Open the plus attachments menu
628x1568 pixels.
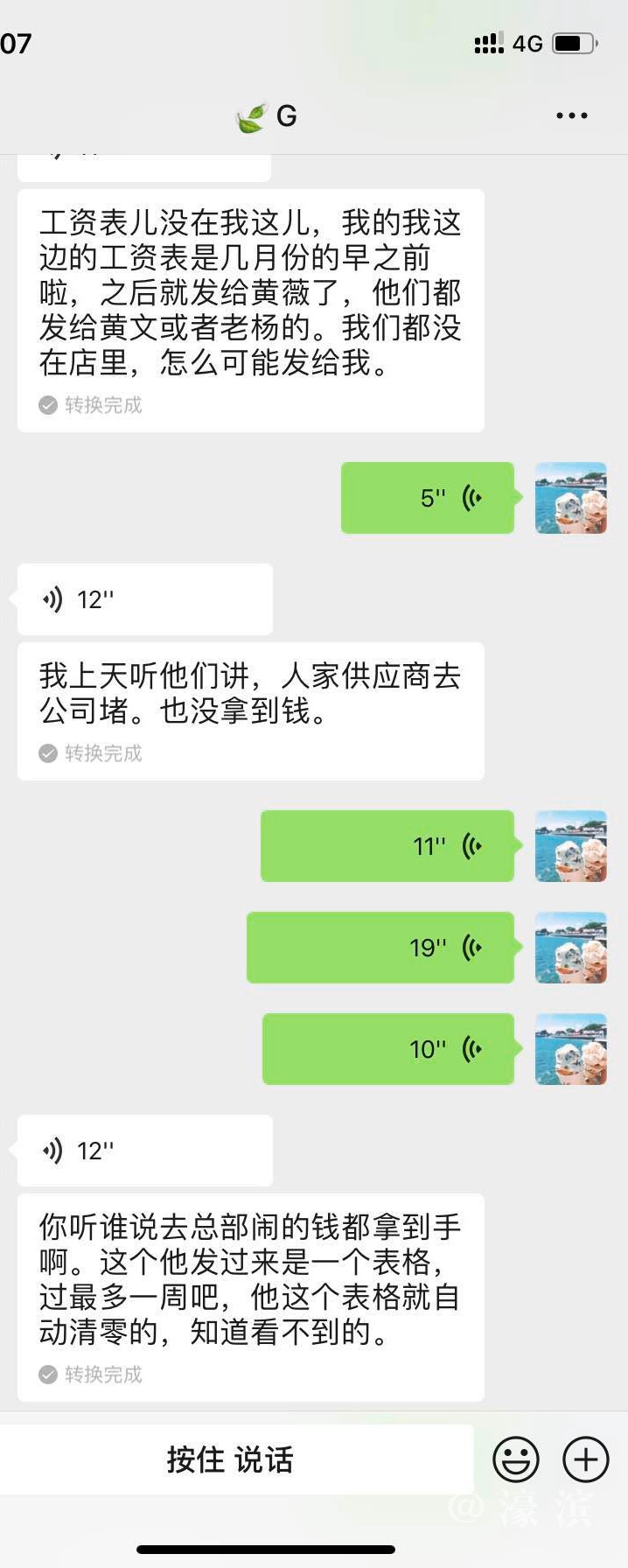(x=585, y=1459)
